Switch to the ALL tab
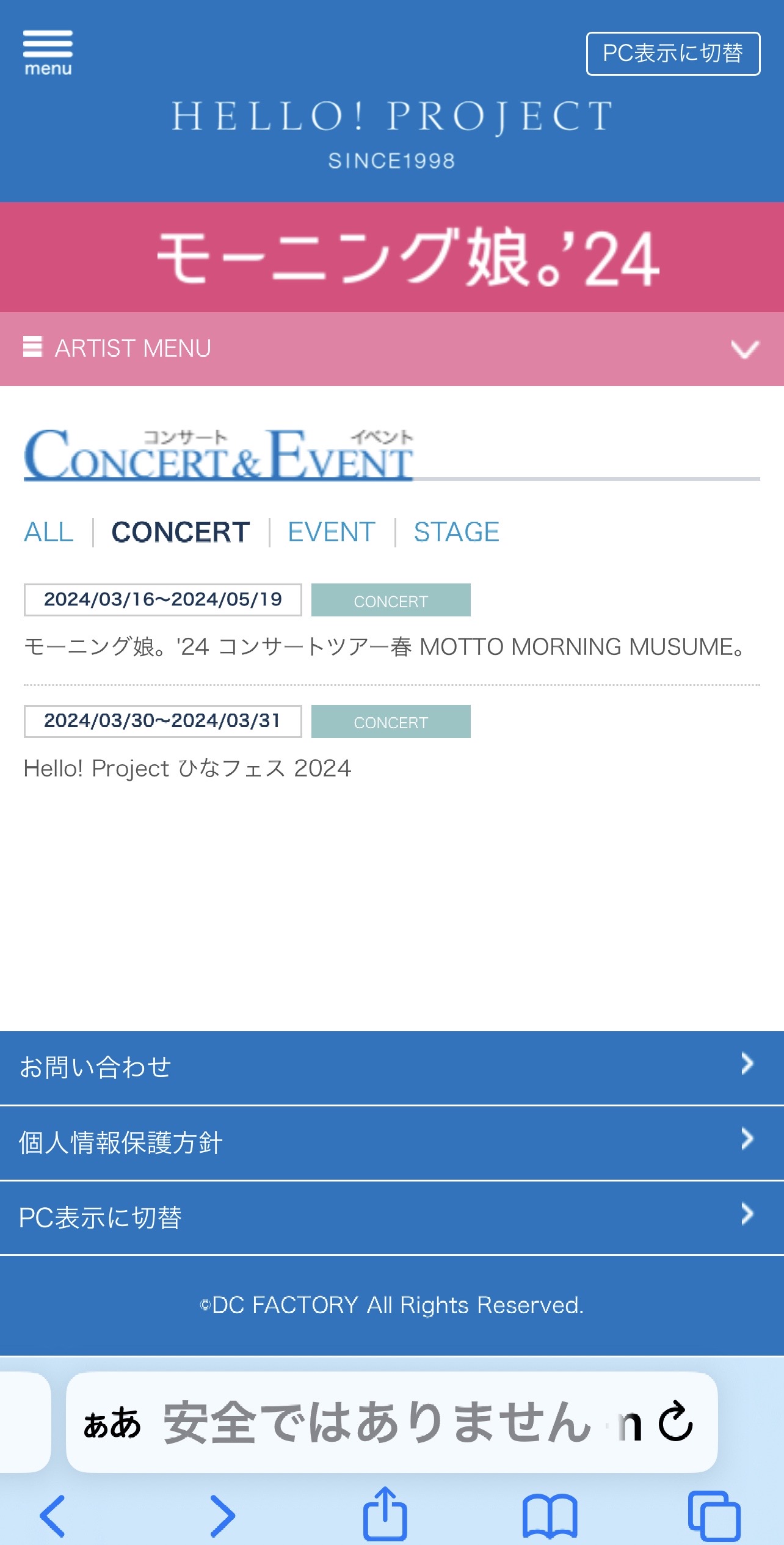The image size is (784, 1545). 49,531
